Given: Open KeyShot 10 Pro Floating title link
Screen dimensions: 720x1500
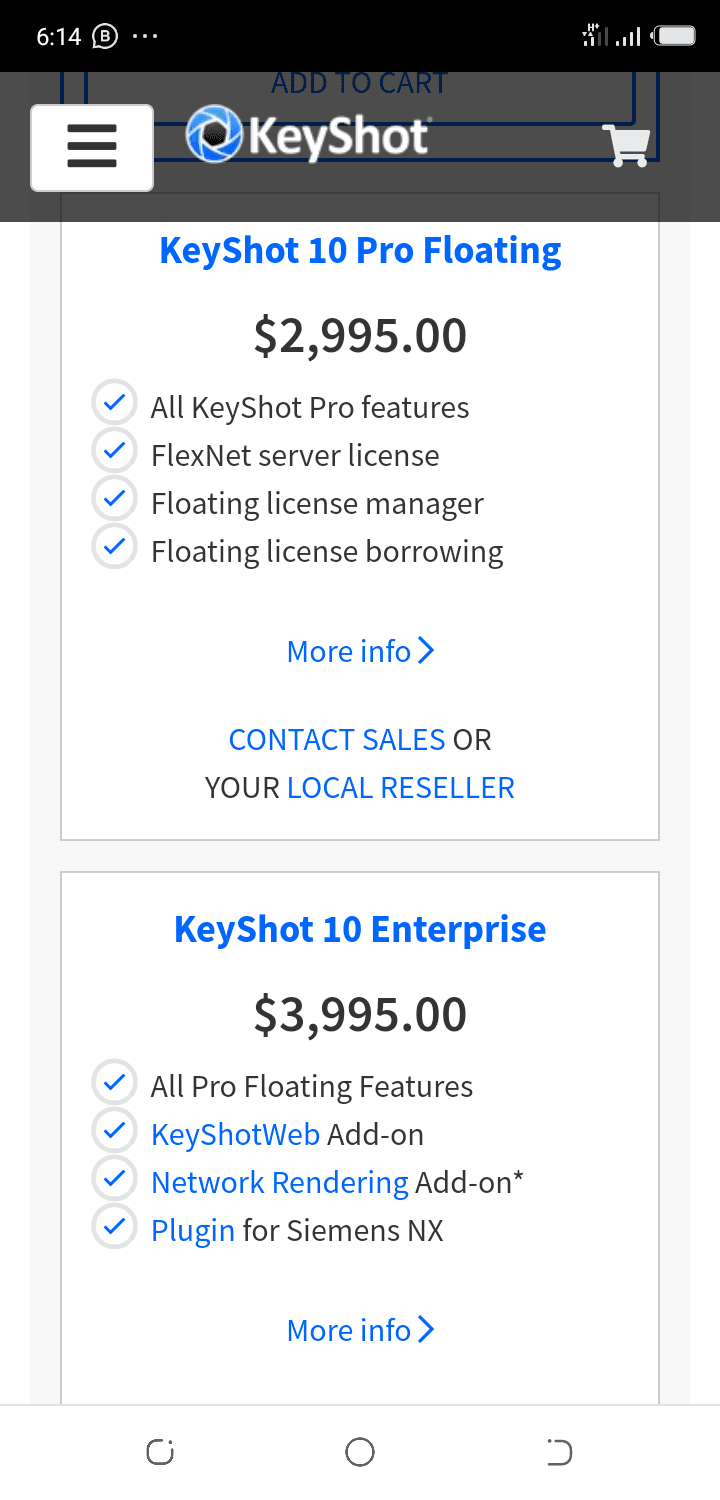Looking at the screenshot, I should click(360, 250).
